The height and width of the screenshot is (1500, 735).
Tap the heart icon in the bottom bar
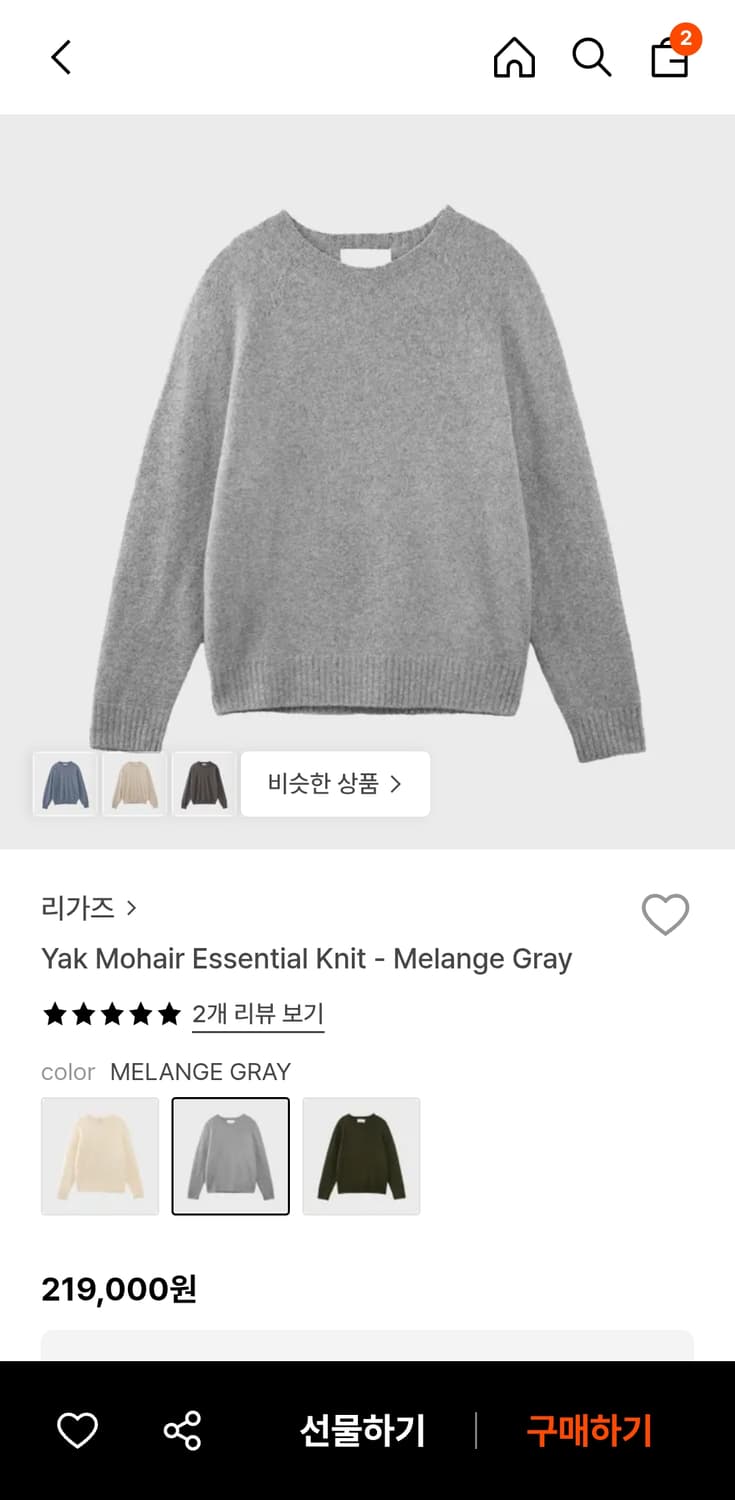click(x=77, y=1432)
